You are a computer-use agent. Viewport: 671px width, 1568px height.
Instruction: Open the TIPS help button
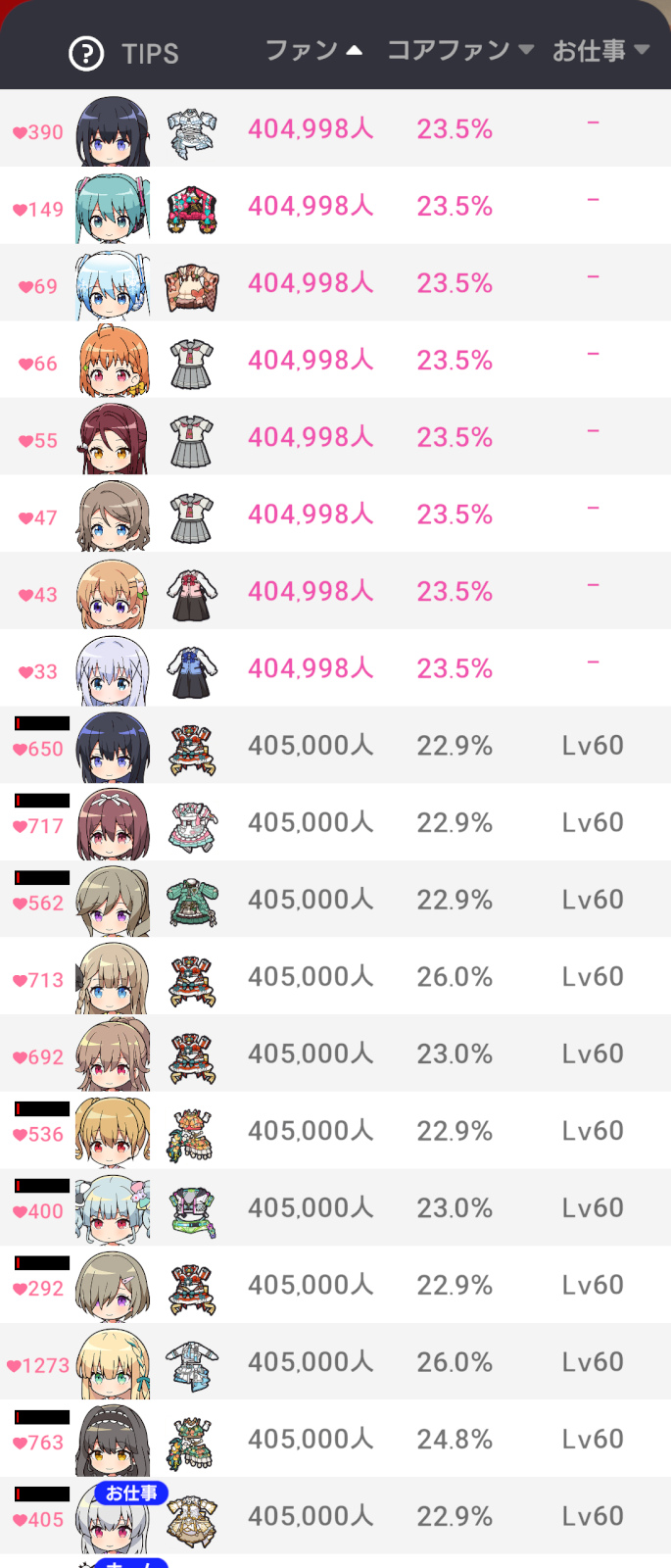[123, 53]
